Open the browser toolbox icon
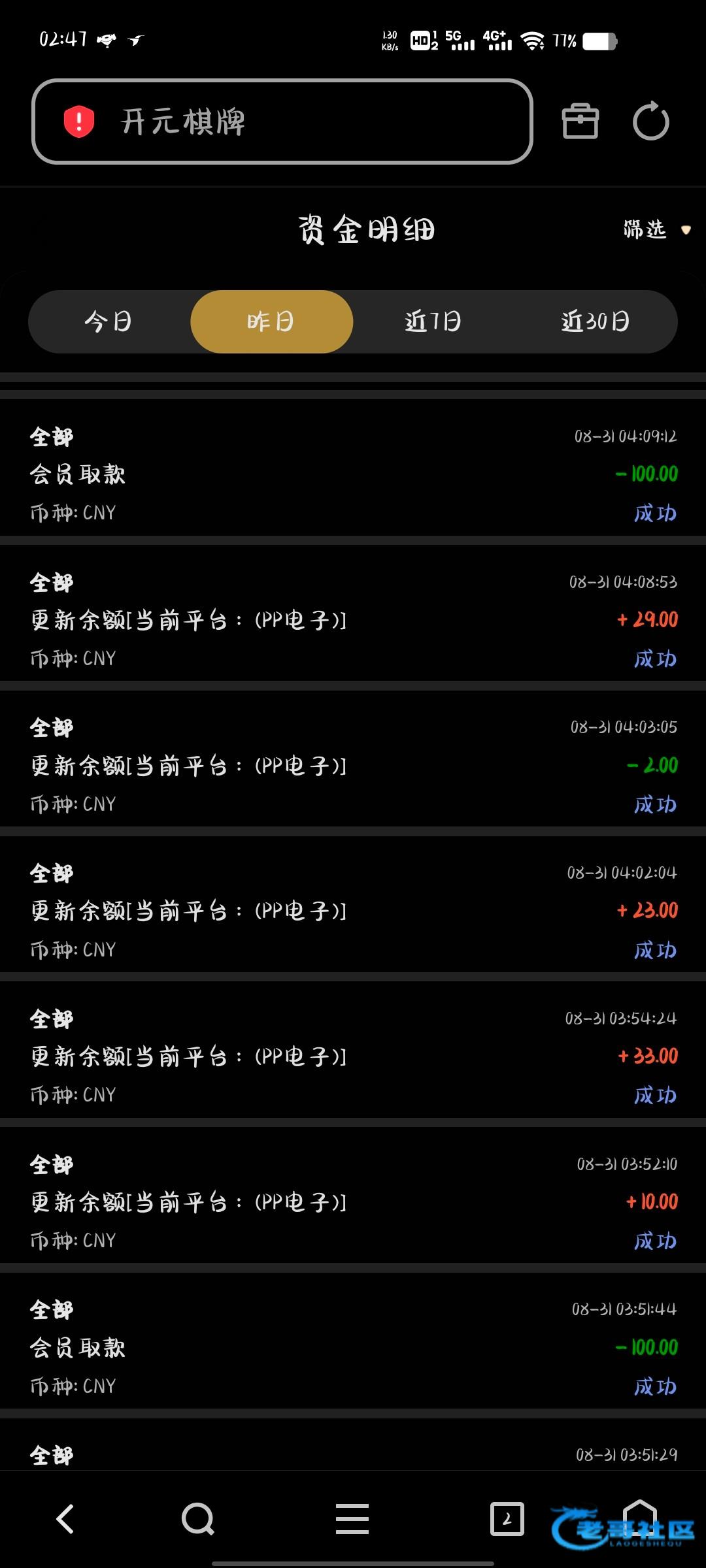This screenshot has width=706, height=1568. coord(580,122)
